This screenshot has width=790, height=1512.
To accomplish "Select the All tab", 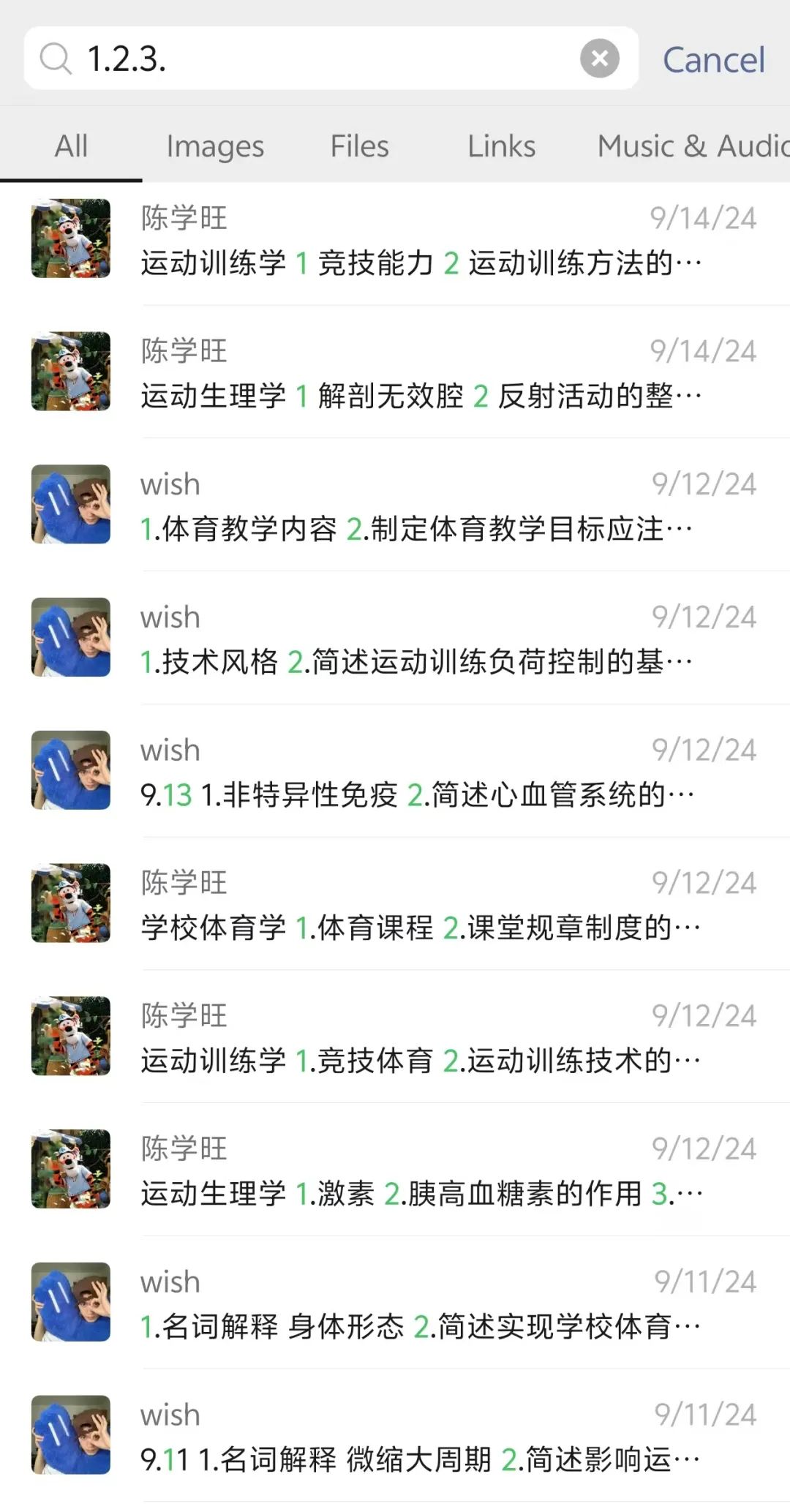I will [x=71, y=146].
